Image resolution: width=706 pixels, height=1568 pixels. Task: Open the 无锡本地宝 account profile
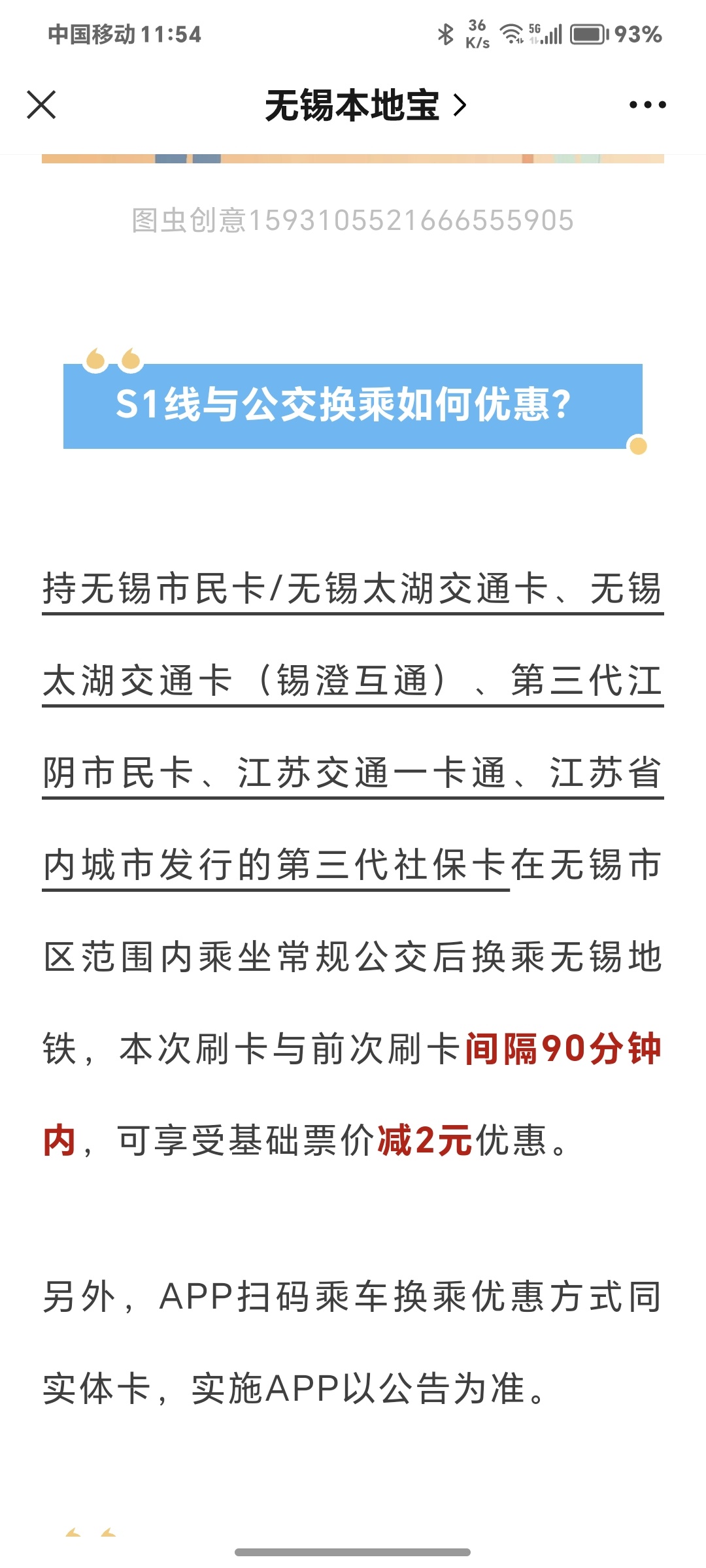(x=365, y=105)
